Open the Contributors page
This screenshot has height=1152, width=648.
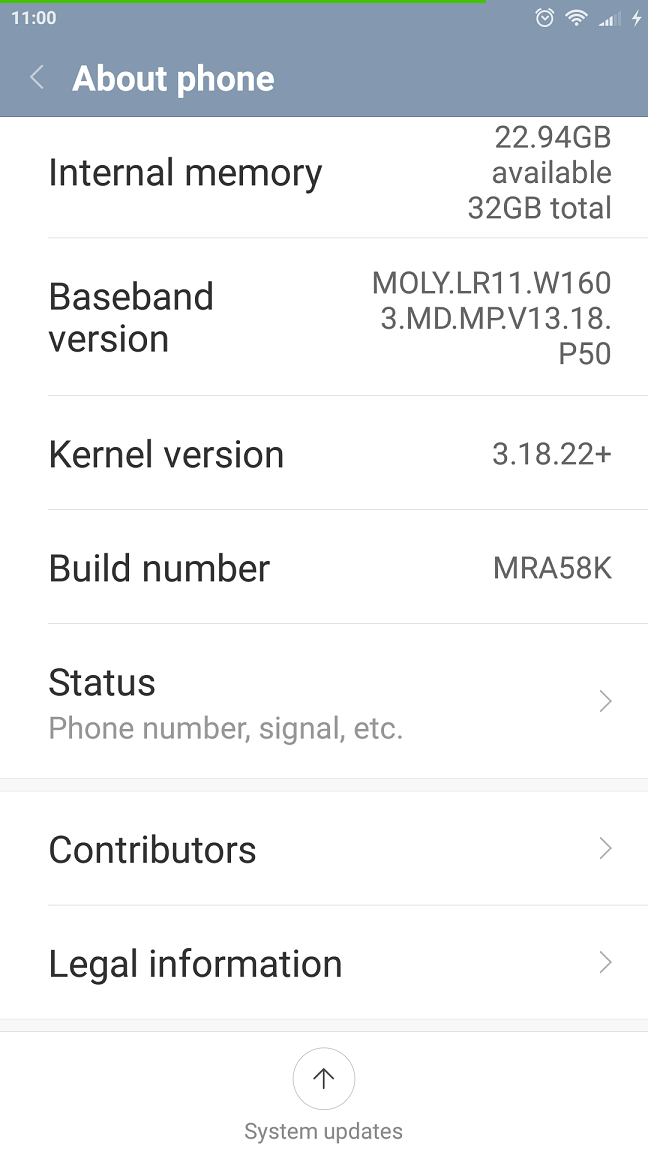(x=324, y=849)
